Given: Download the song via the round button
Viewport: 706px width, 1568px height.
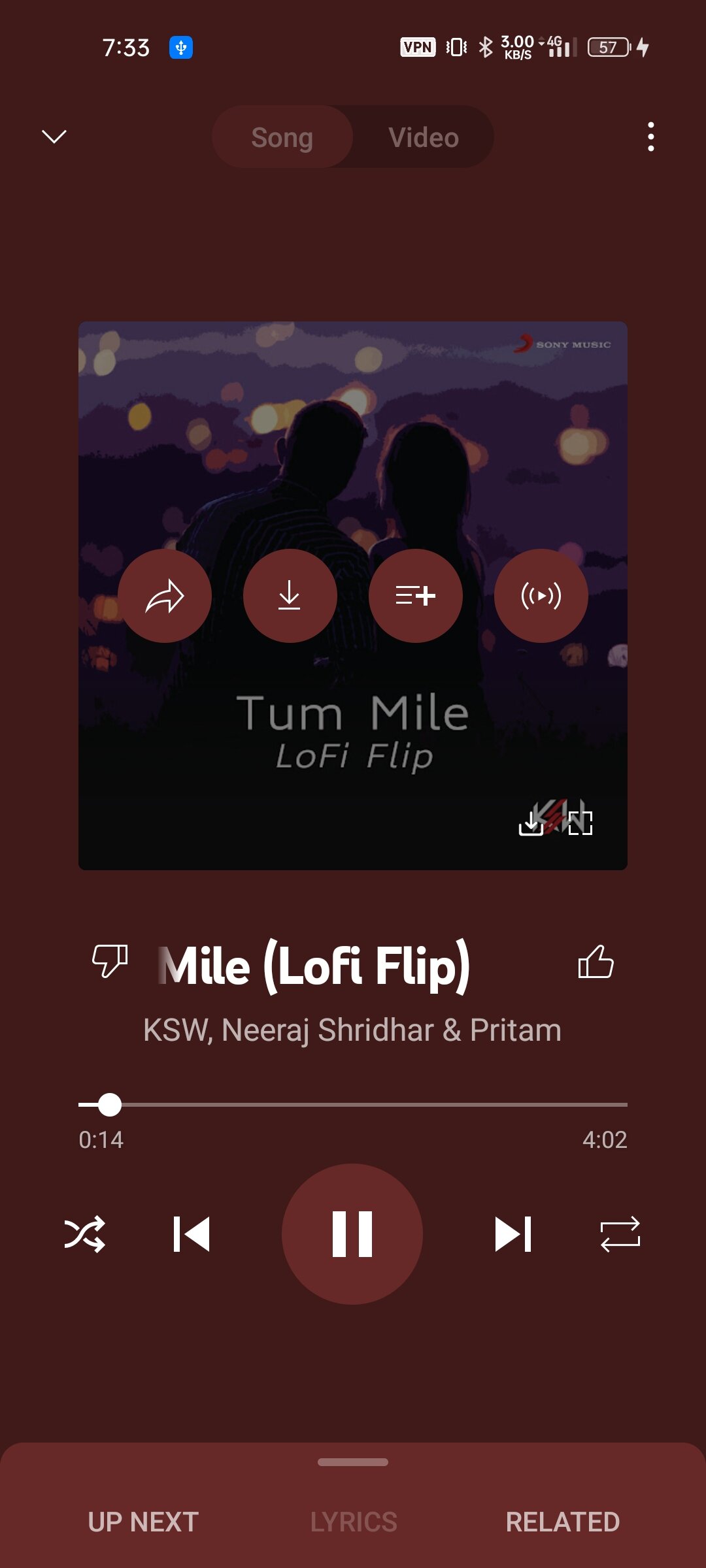Looking at the screenshot, I should pos(290,596).
